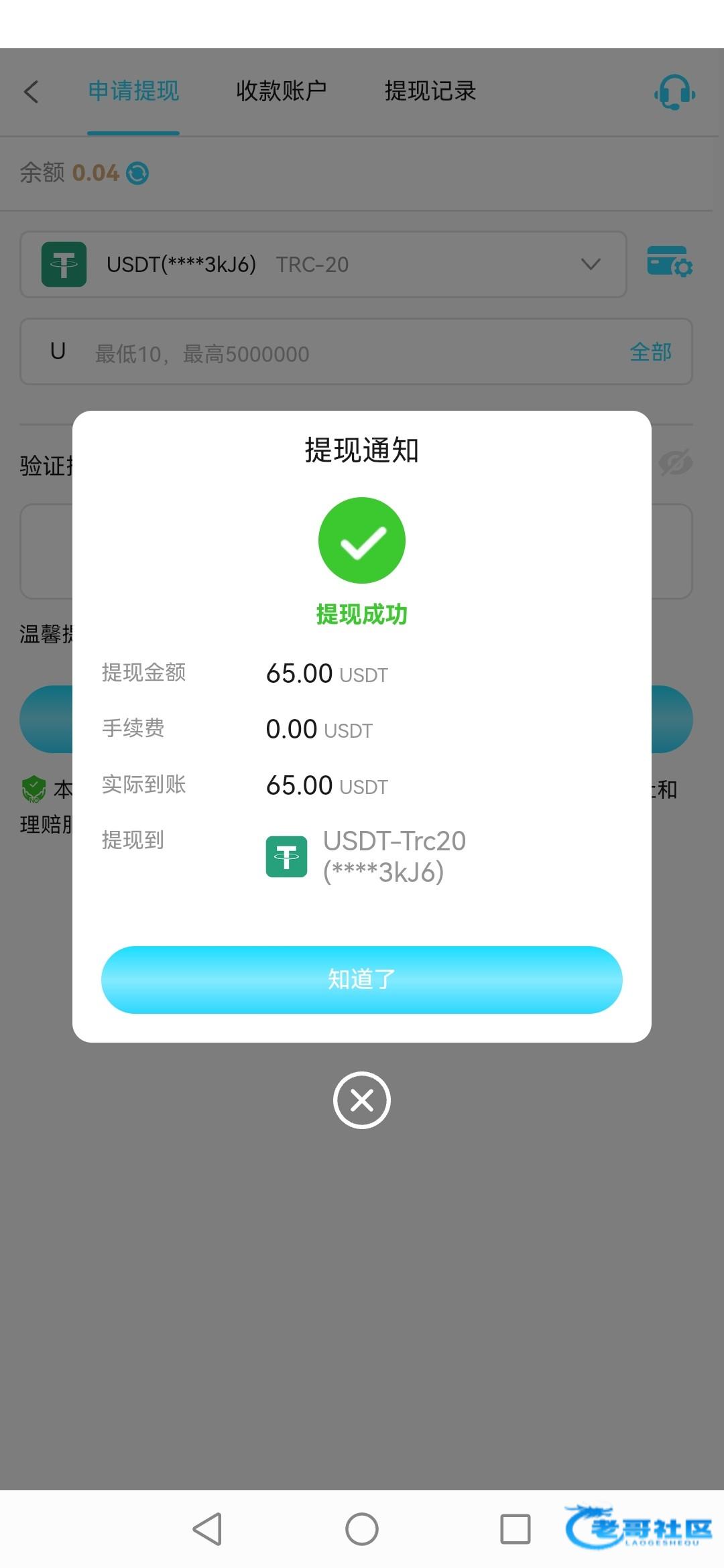Tap the 知道了 confirmation button
Image resolution: width=724 pixels, height=1568 pixels.
coord(361,980)
